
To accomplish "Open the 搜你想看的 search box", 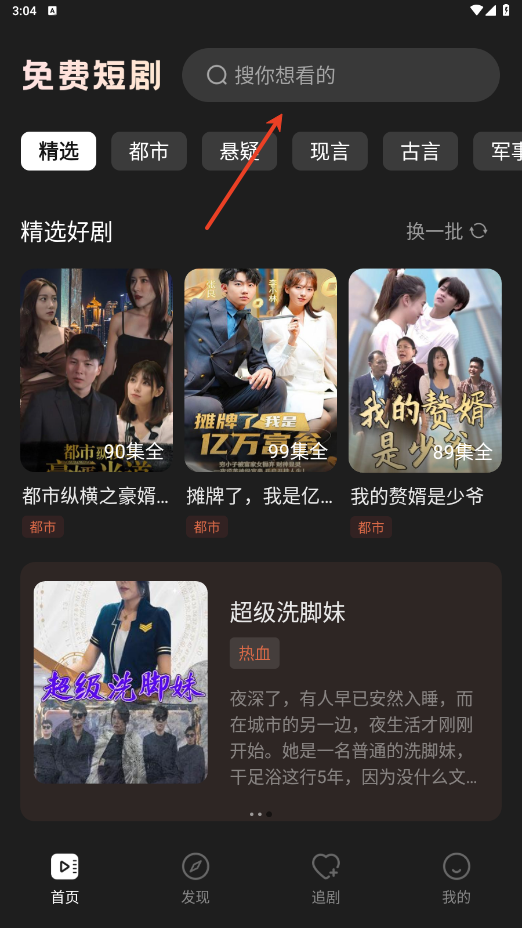I will [341, 75].
